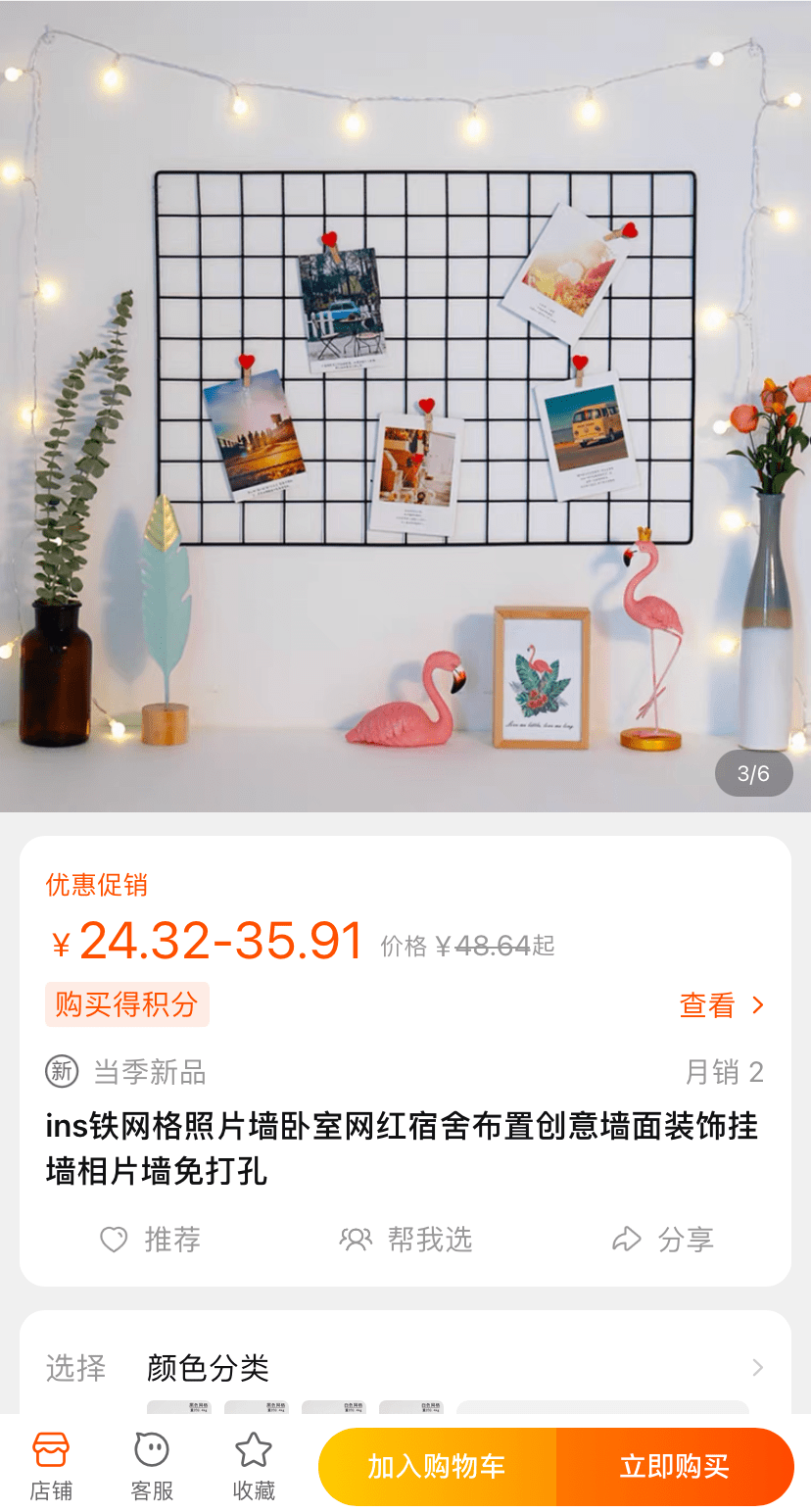Add this item to the shopping cart
Viewport: 811px width, 1512px height.
coord(437,1466)
